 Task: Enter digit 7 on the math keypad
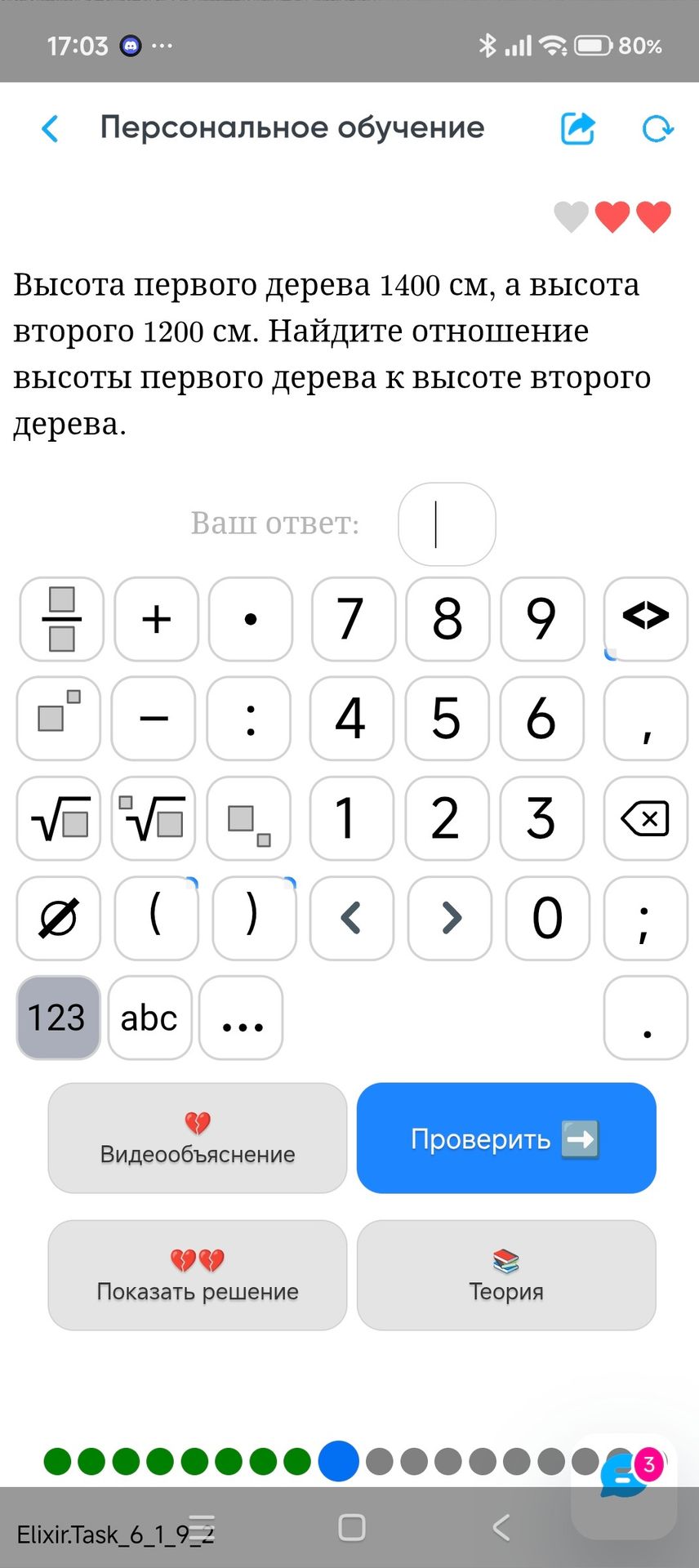(353, 619)
